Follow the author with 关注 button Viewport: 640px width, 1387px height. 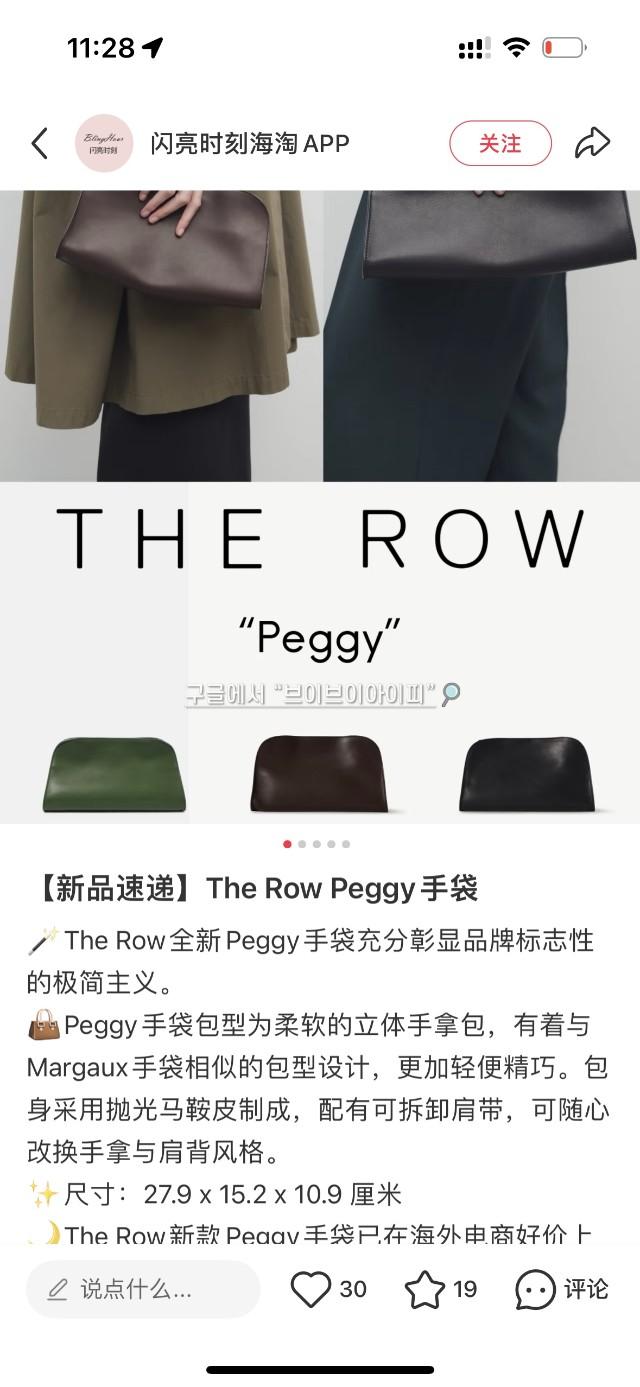[x=500, y=144]
